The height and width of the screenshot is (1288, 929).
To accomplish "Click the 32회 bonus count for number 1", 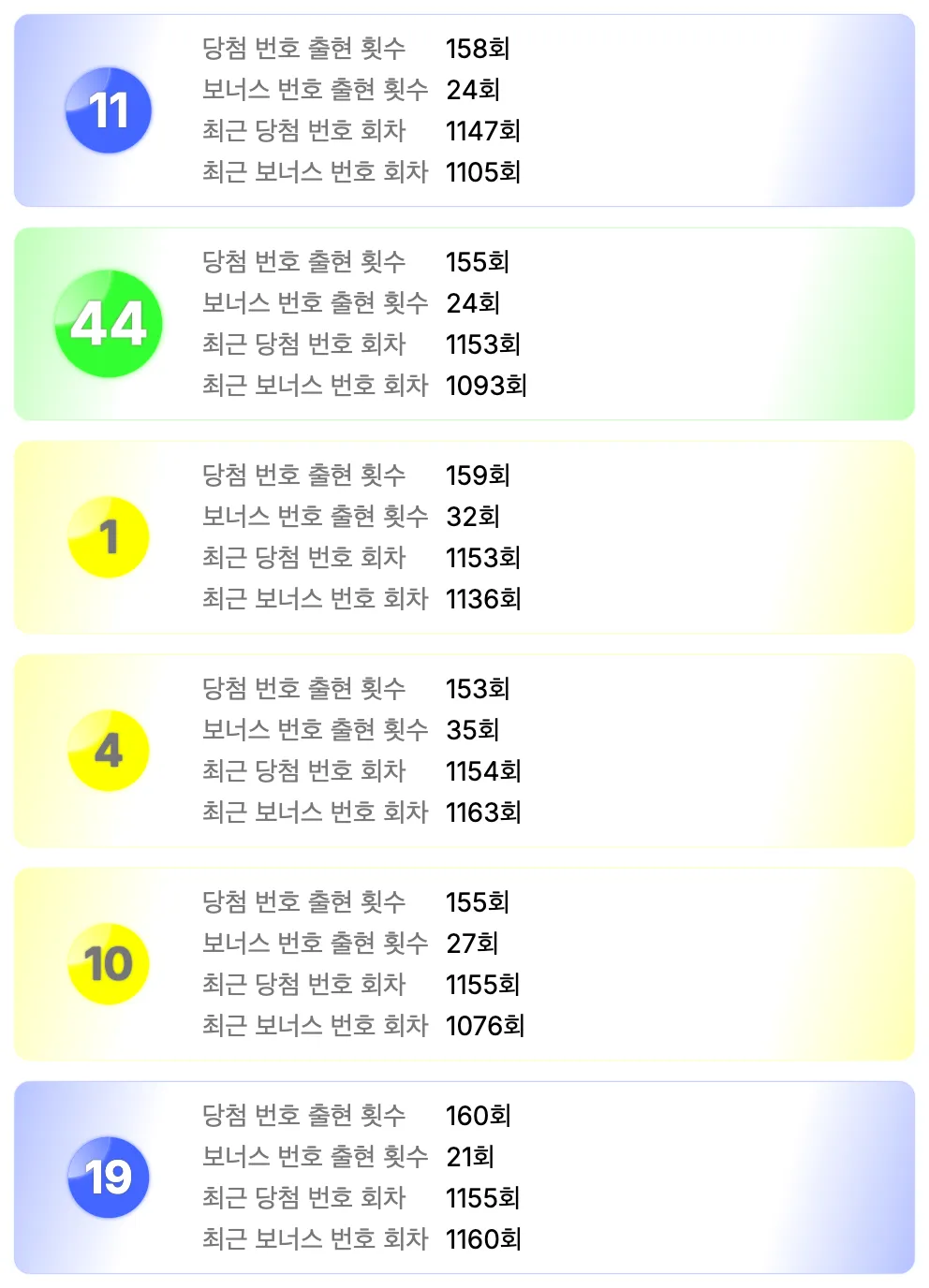I will [474, 516].
